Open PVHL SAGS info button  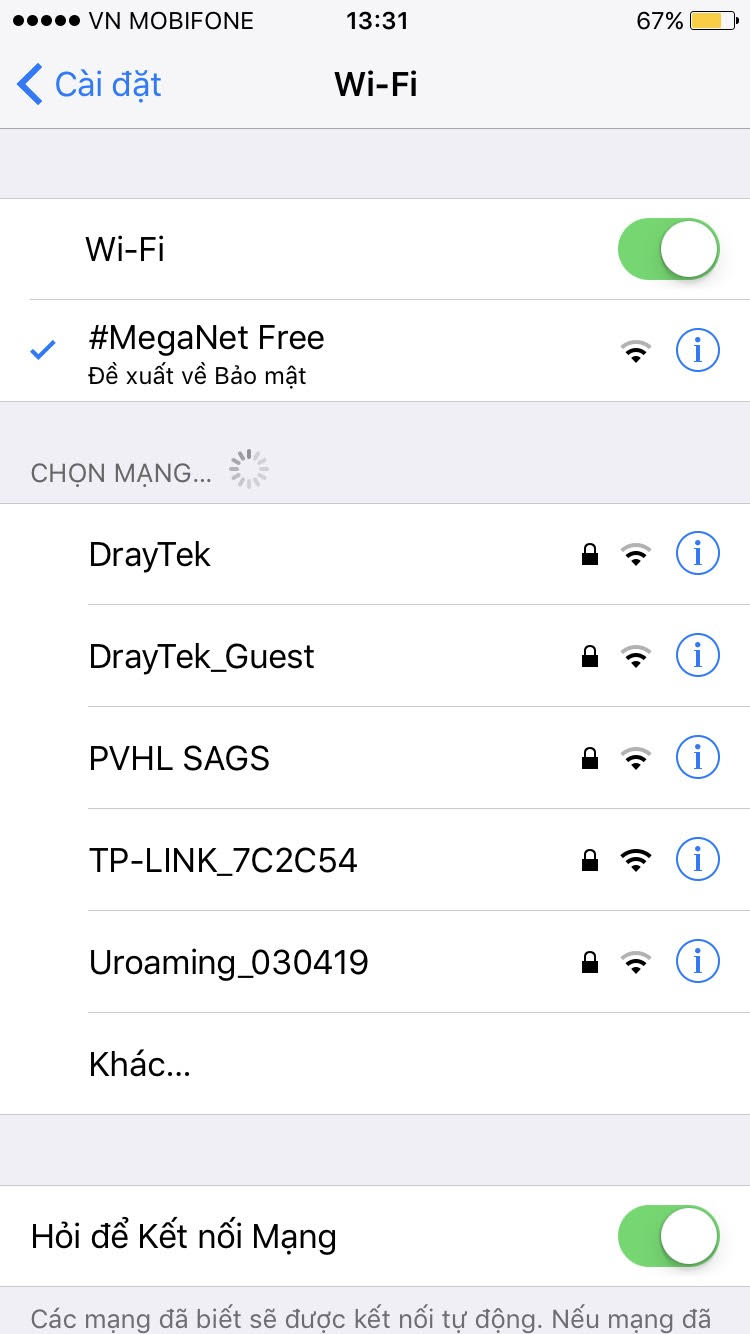coord(697,758)
